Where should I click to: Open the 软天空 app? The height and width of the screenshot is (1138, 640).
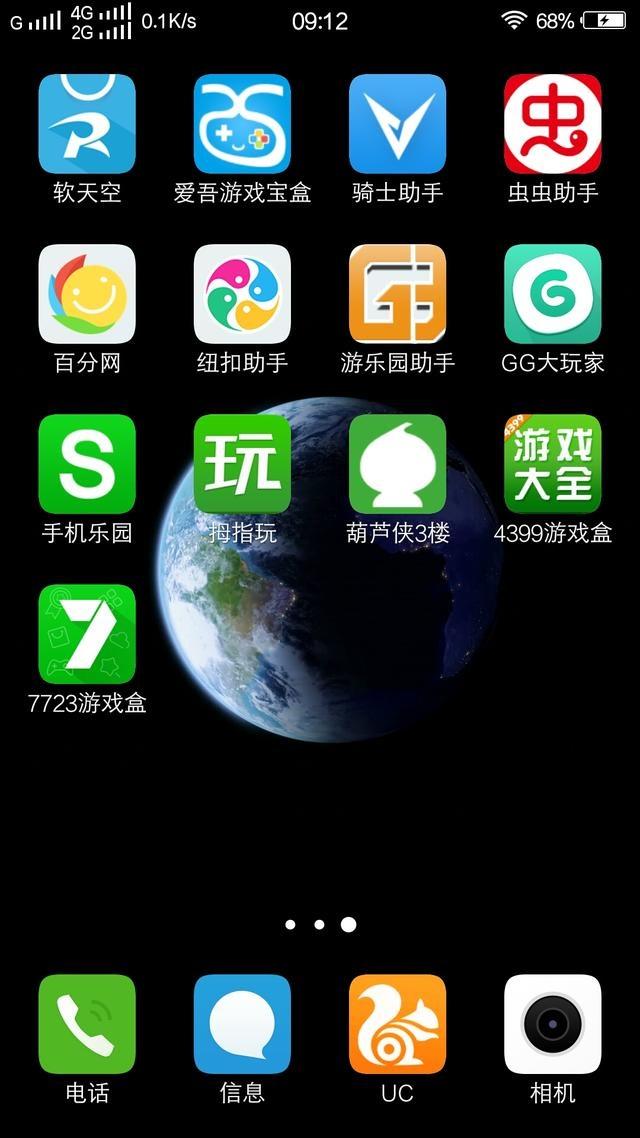[87, 124]
